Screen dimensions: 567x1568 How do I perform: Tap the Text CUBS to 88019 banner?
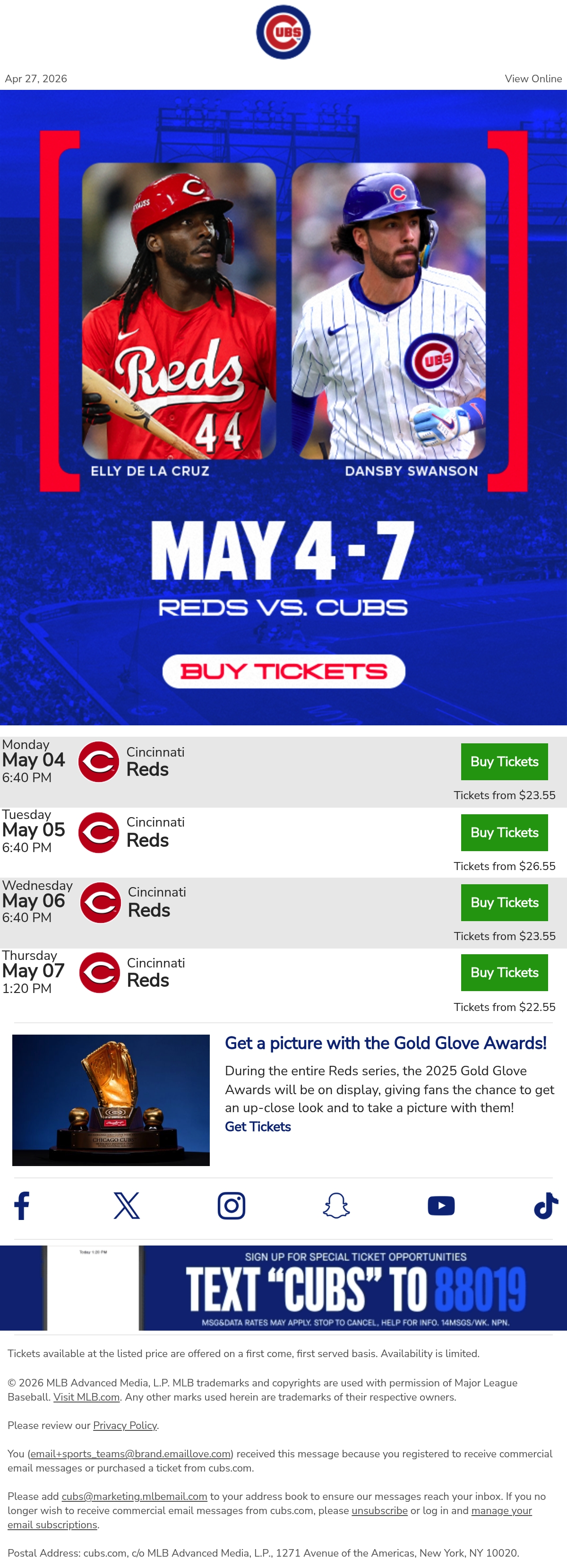pos(283,1288)
